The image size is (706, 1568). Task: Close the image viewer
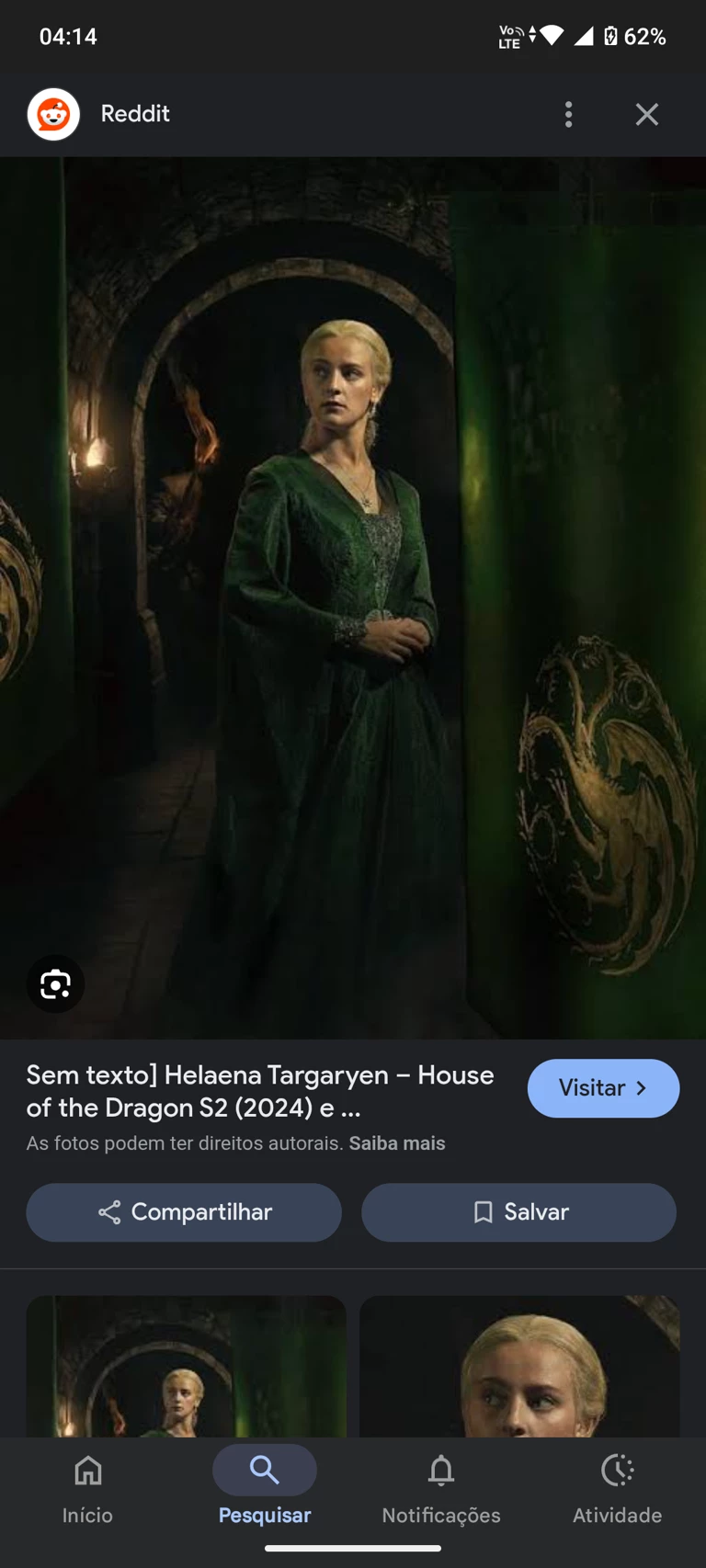coord(646,114)
